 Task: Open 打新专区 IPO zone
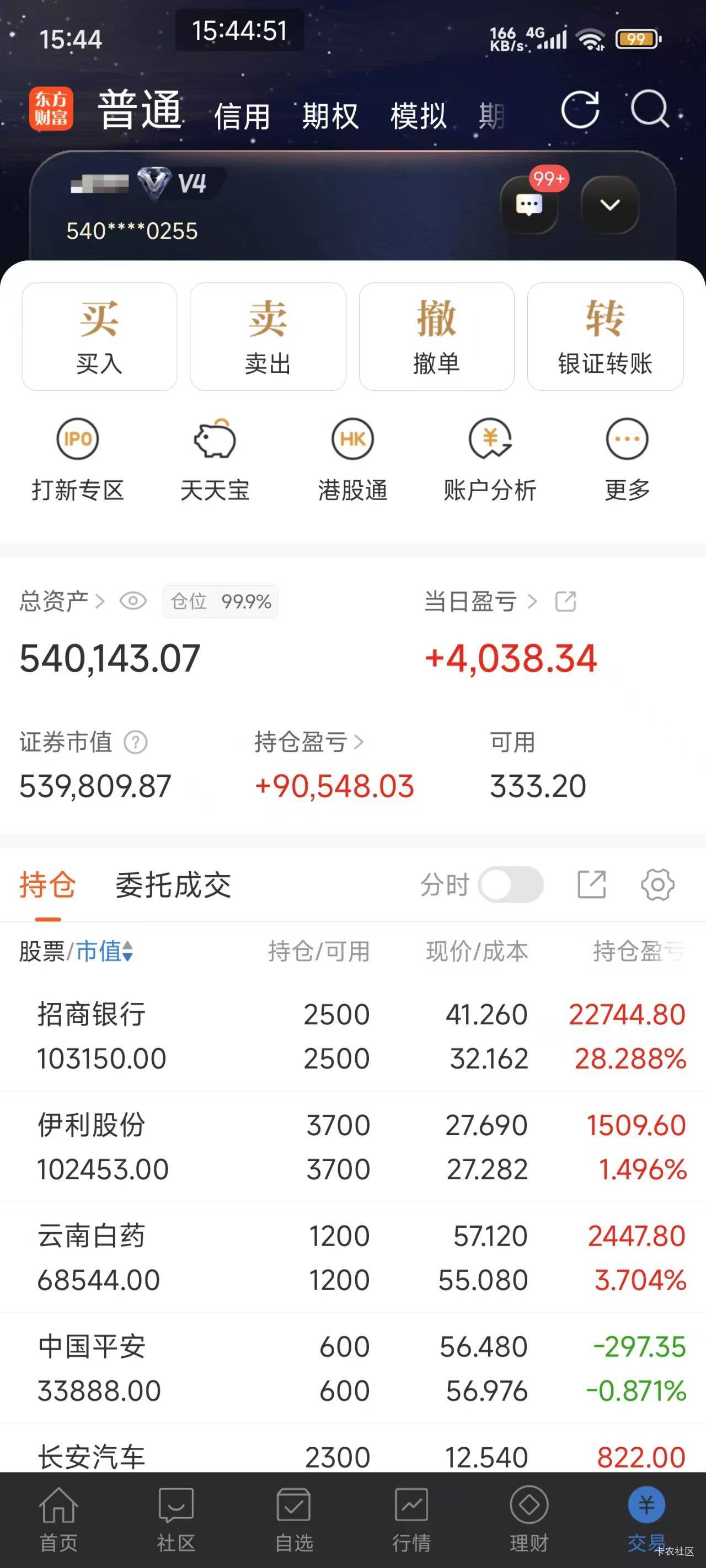tap(78, 459)
